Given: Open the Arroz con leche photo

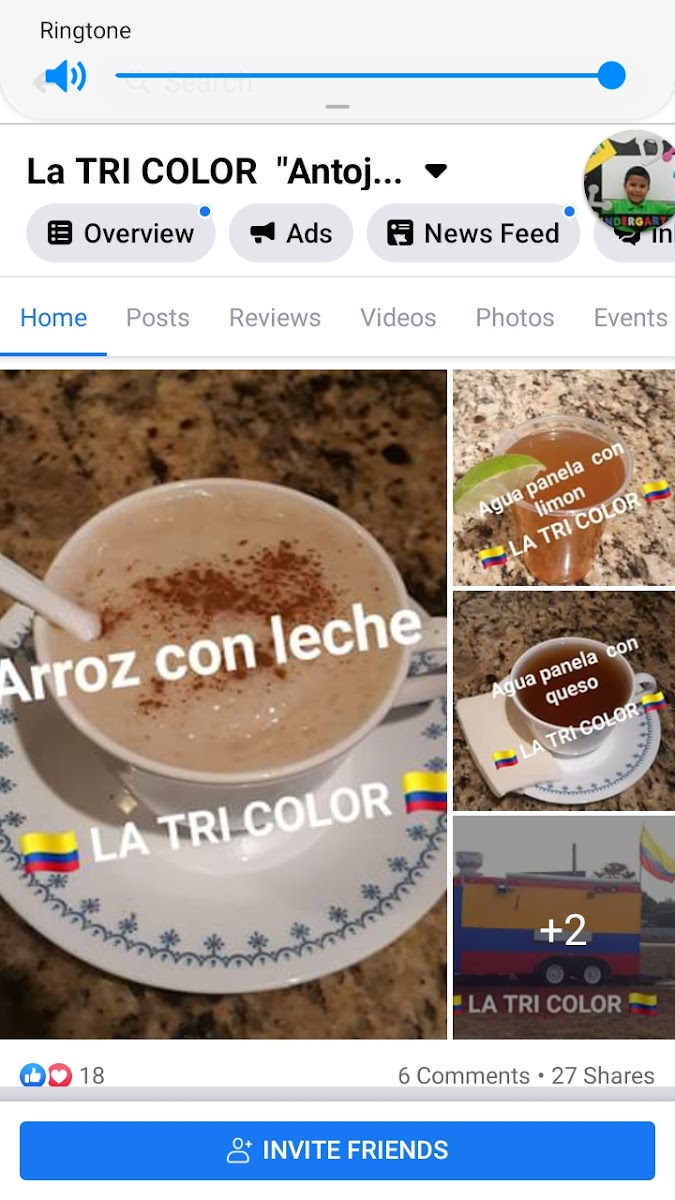Looking at the screenshot, I should pyautogui.click(x=223, y=704).
